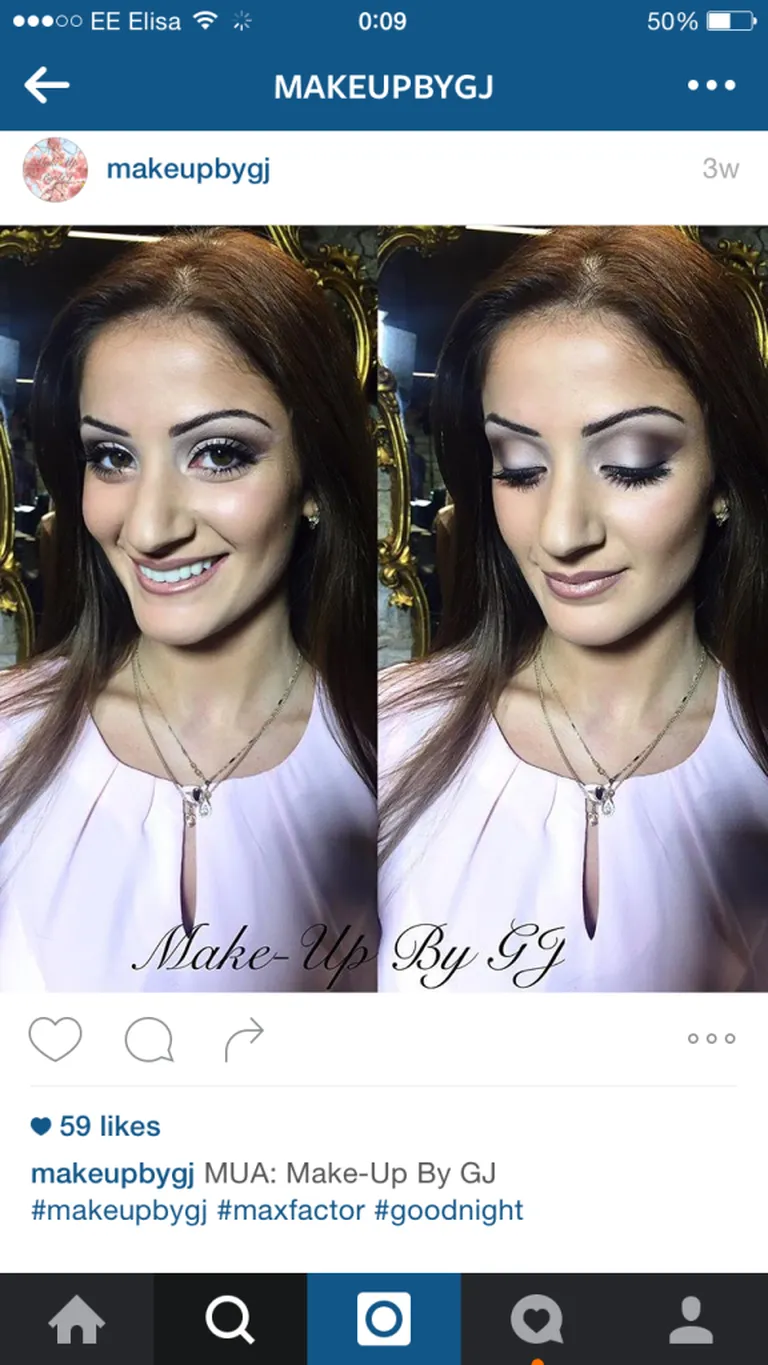Switch to the Home feed tab
Viewport: 768px width, 1365px height.
(x=76, y=1320)
